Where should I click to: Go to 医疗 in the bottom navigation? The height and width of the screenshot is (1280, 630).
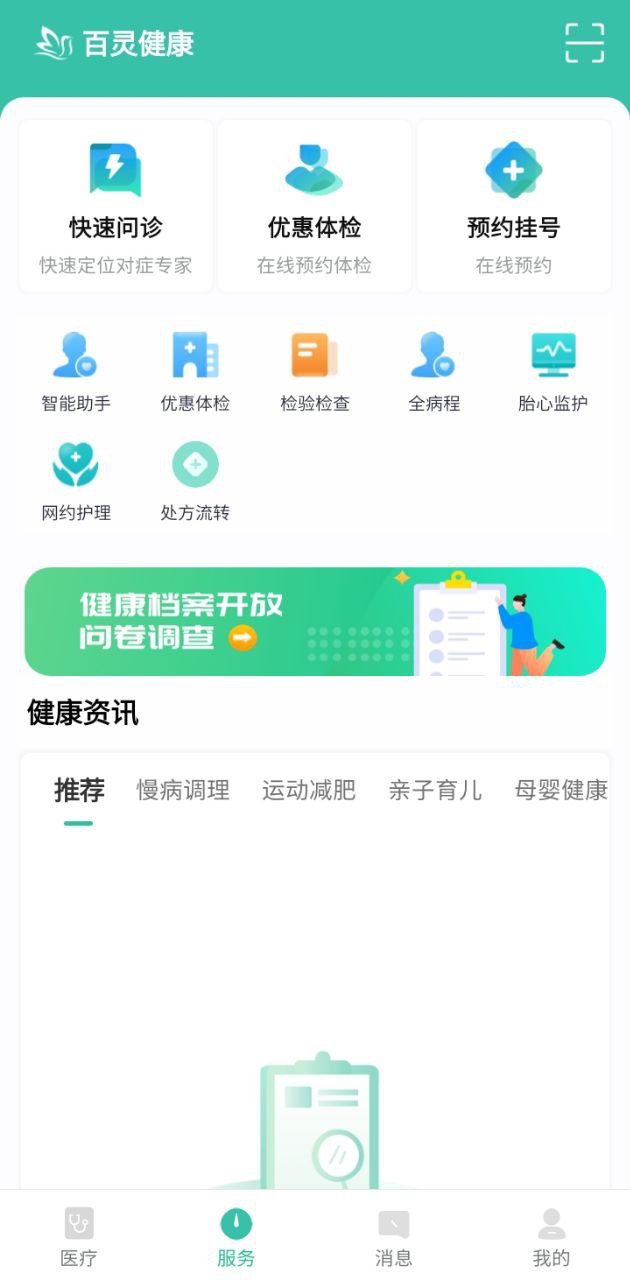pos(79,1236)
